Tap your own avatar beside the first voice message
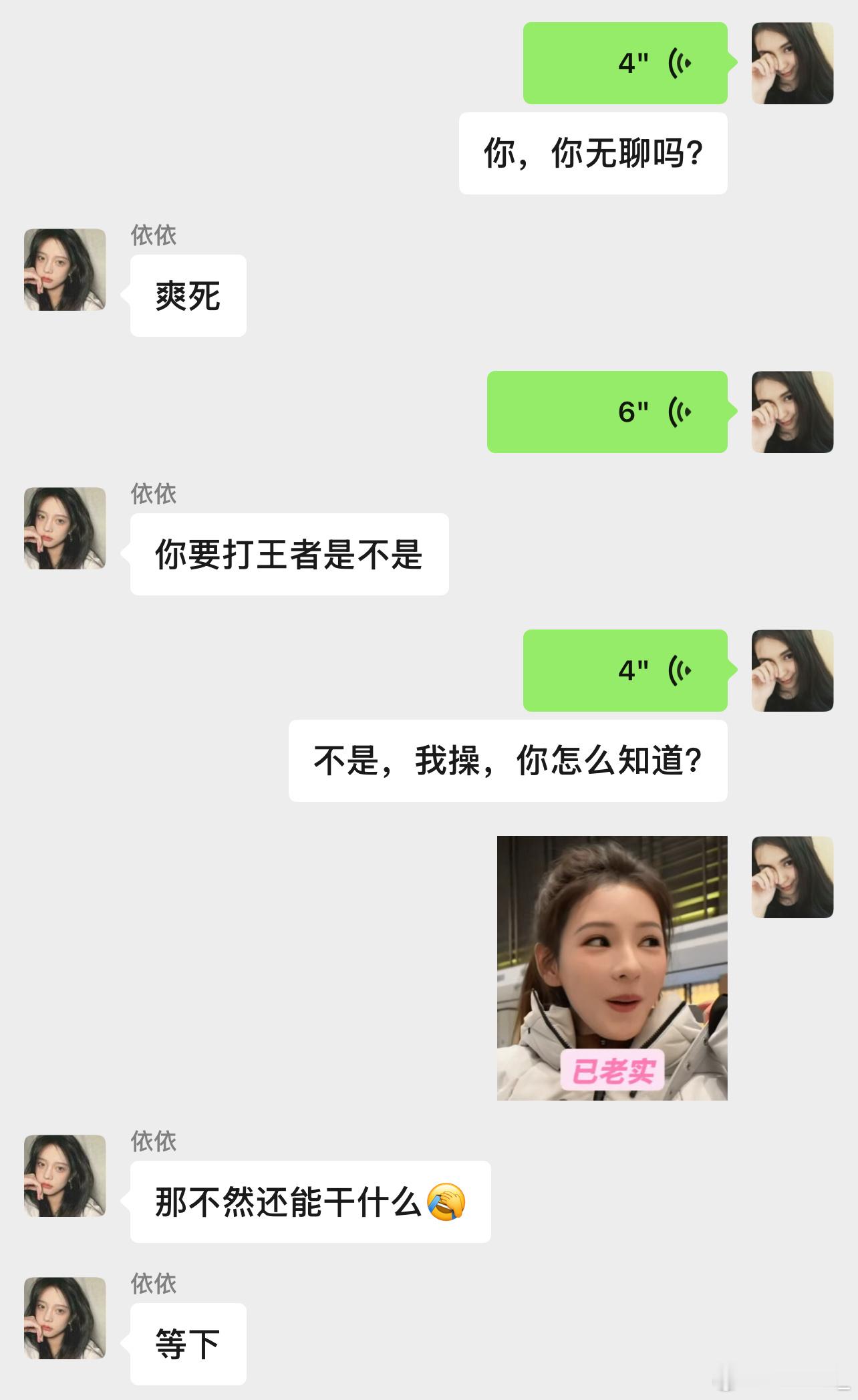The height and width of the screenshot is (1400, 858). pyautogui.click(x=793, y=62)
